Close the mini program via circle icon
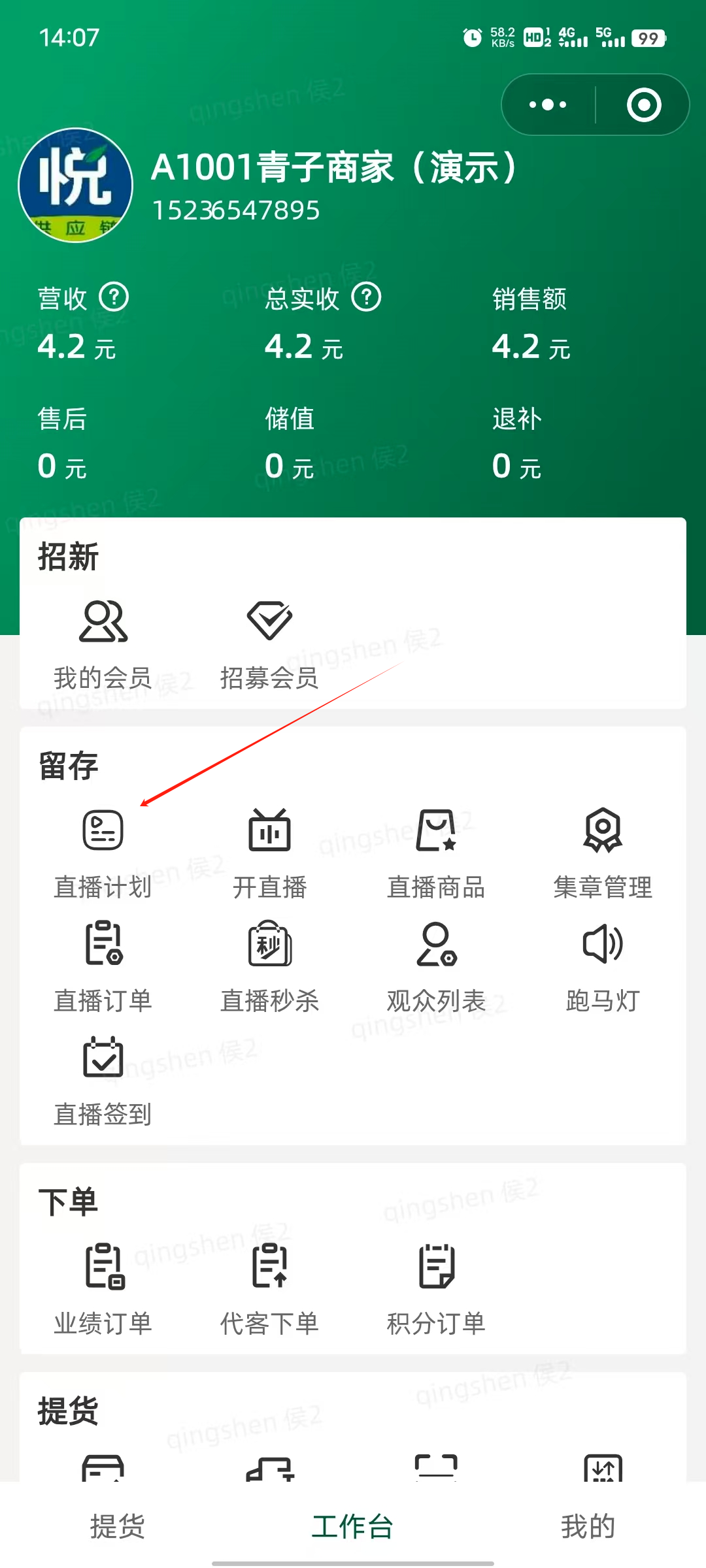The image size is (706, 1568). (644, 105)
